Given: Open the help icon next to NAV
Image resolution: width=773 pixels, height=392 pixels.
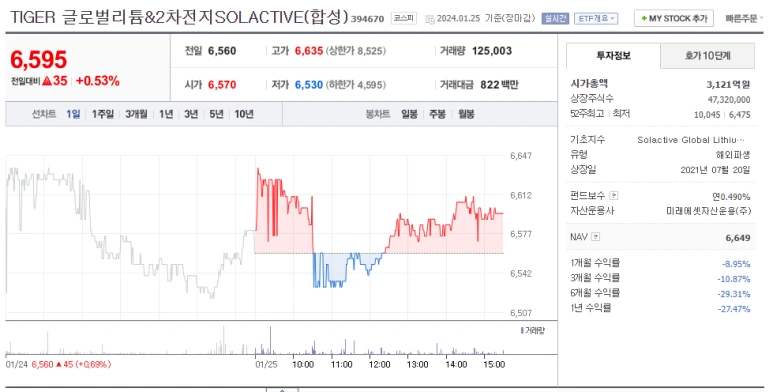Looking at the screenshot, I should click(x=596, y=237).
